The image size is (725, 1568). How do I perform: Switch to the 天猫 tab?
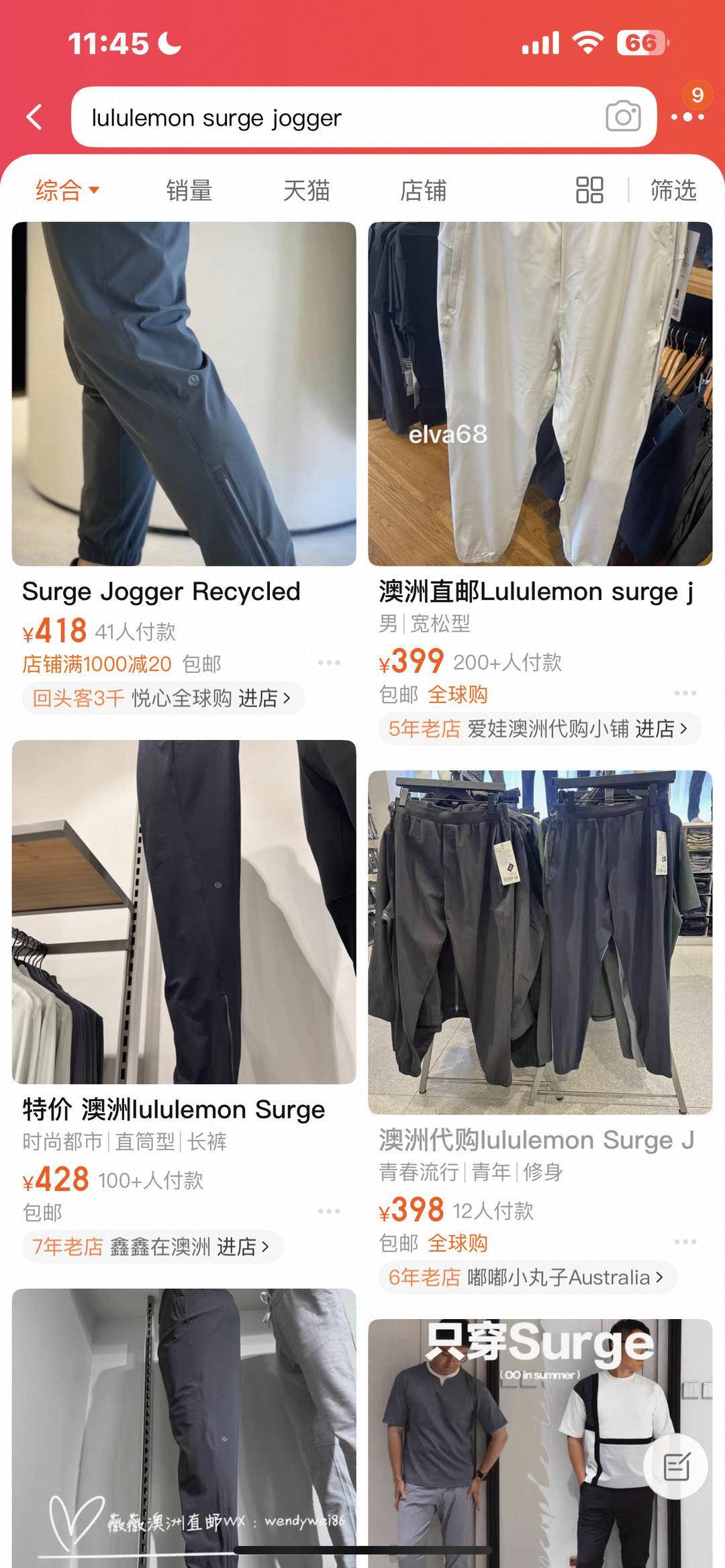[306, 191]
